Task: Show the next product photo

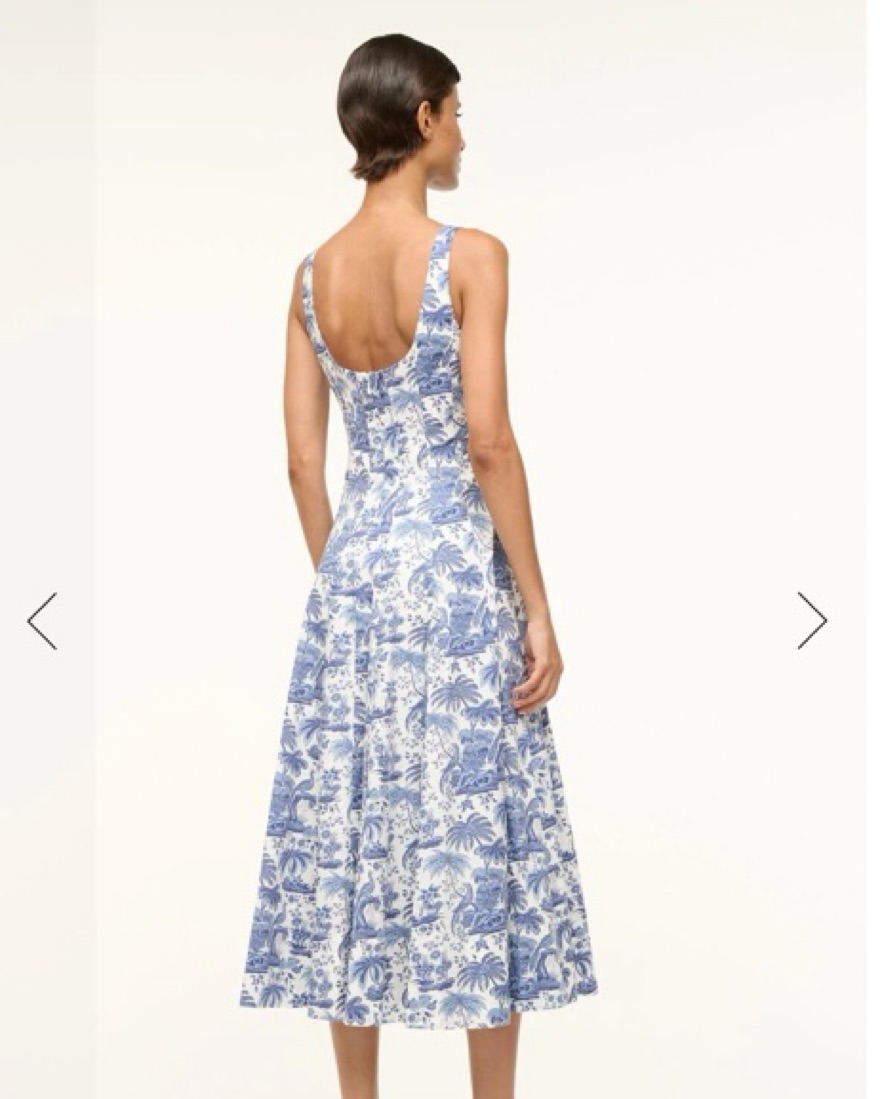Action: point(812,621)
